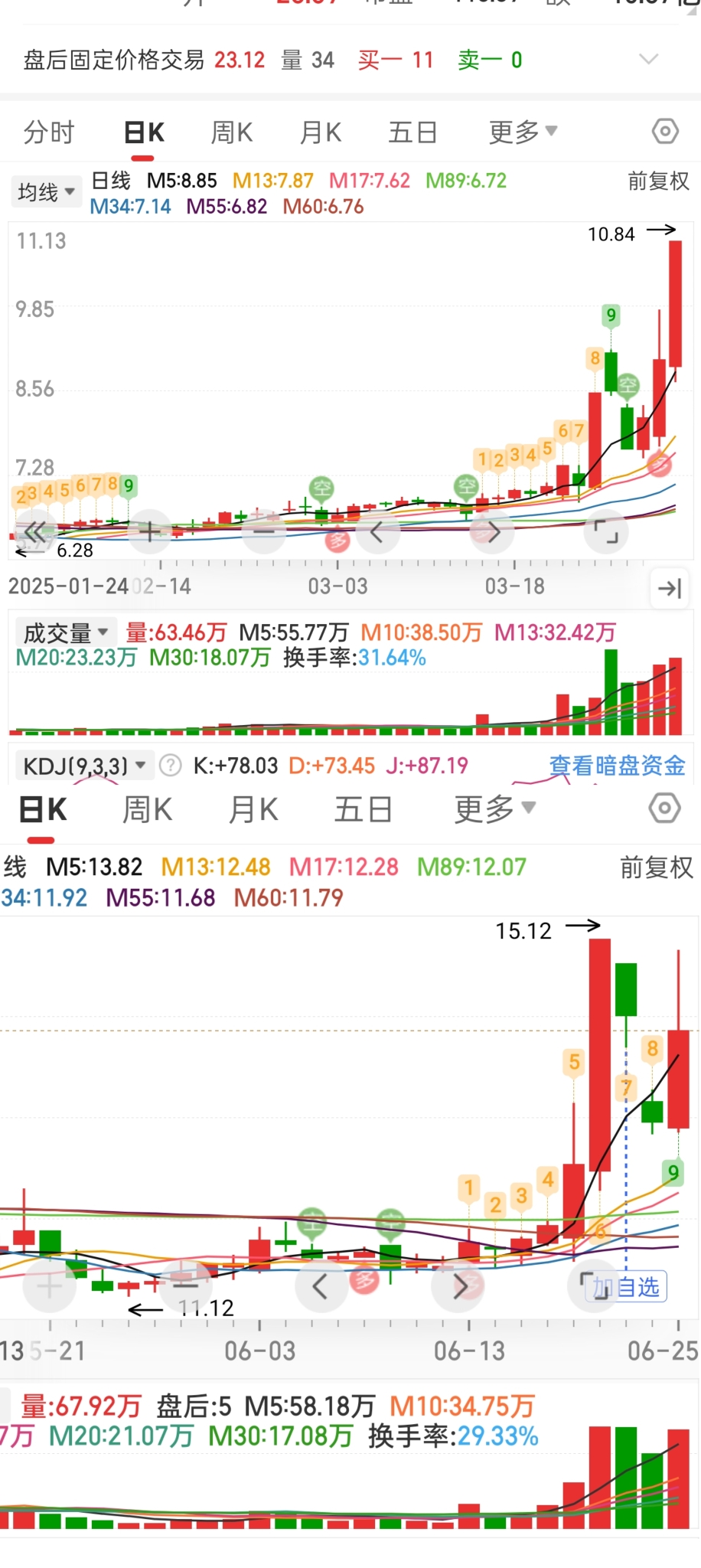Open the 成交量 indicator dropdown
The width and height of the screenshot is (701, 1568).
(x=65, y=632)
